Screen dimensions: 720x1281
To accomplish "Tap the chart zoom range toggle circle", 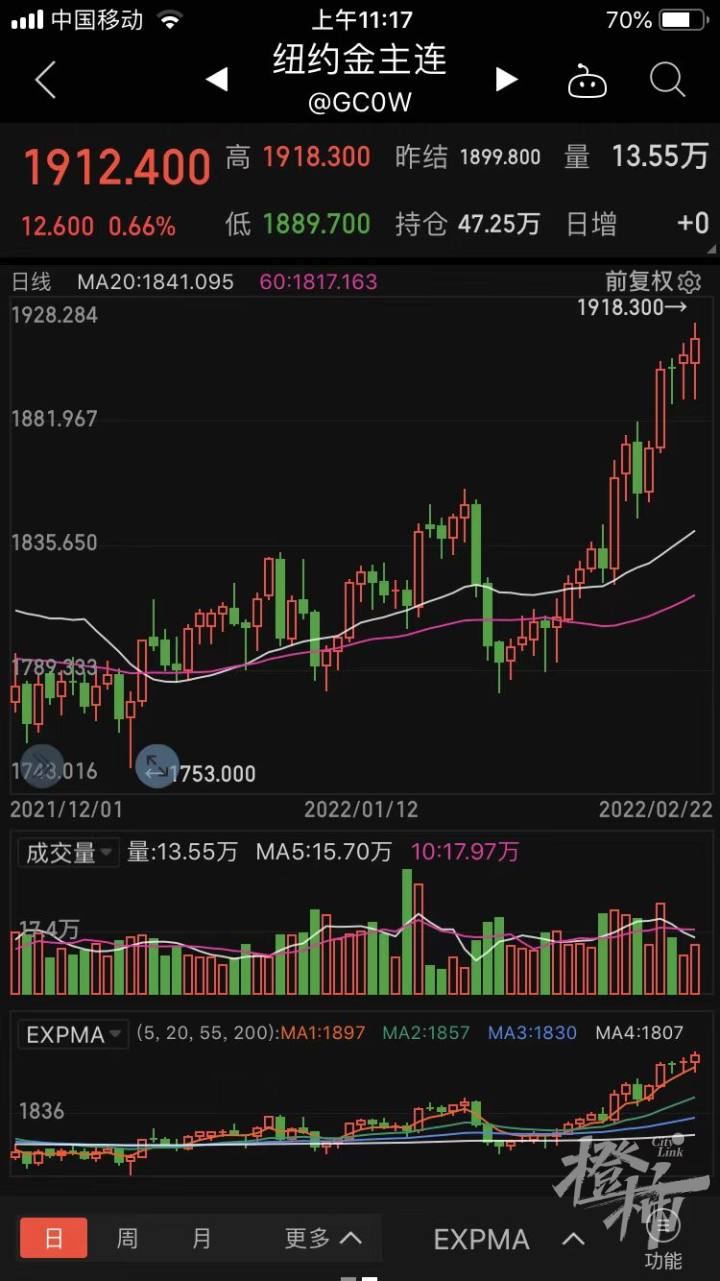I will pyautogui.click(x=157, y=767).
